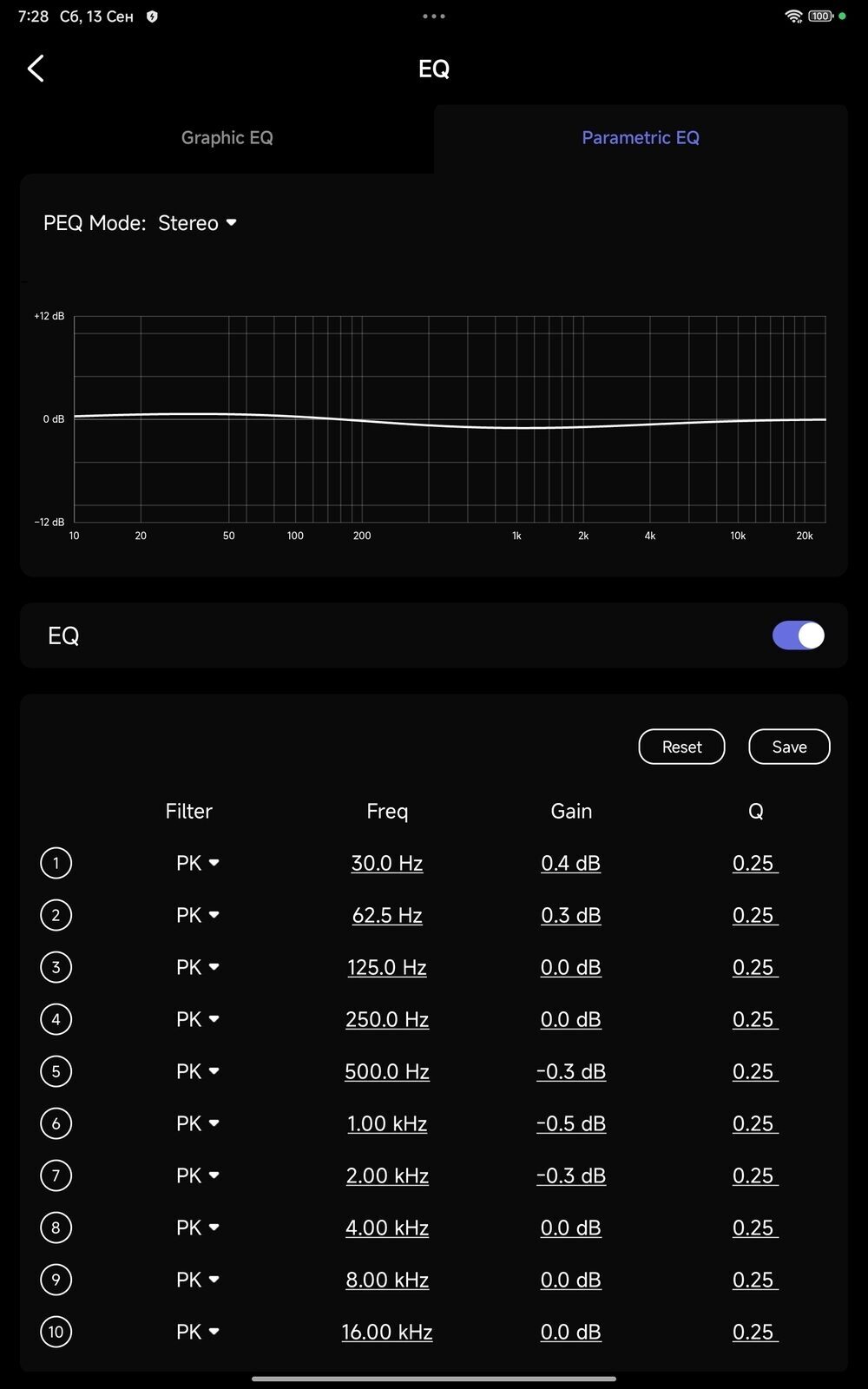Screen dimensions: 868x1389
Task: Edit the 0.4 dB gain value
Action: (x=571, y=863)
